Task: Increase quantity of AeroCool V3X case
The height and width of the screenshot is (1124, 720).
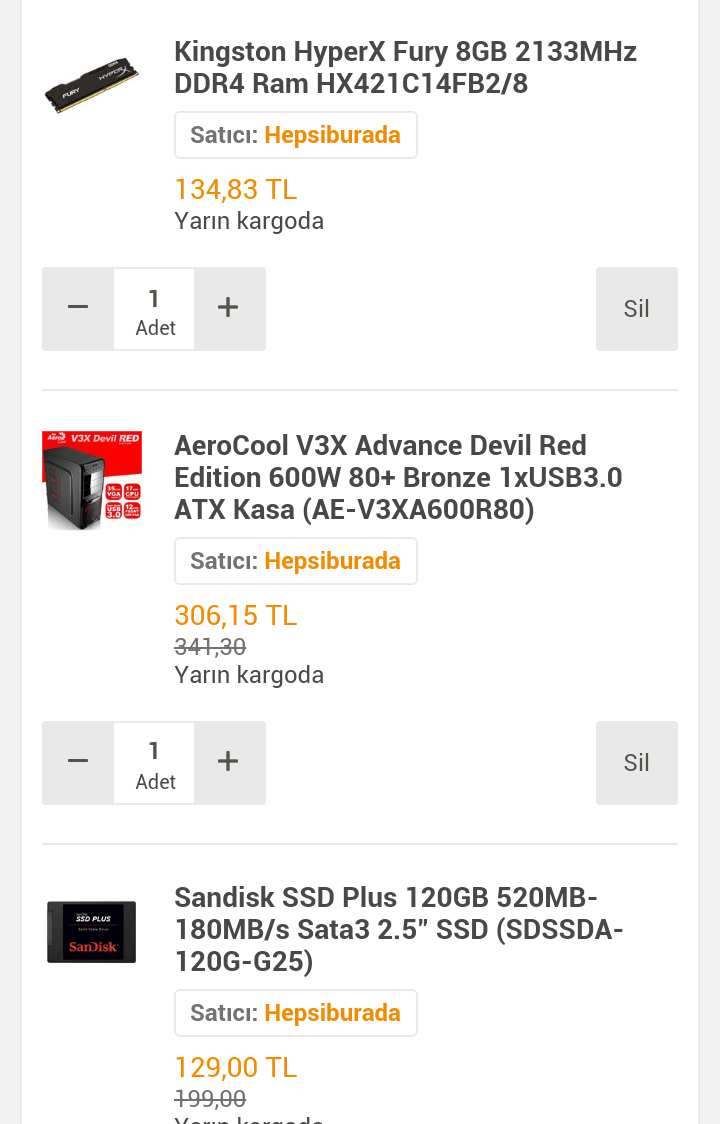Action: click(229, 762)
